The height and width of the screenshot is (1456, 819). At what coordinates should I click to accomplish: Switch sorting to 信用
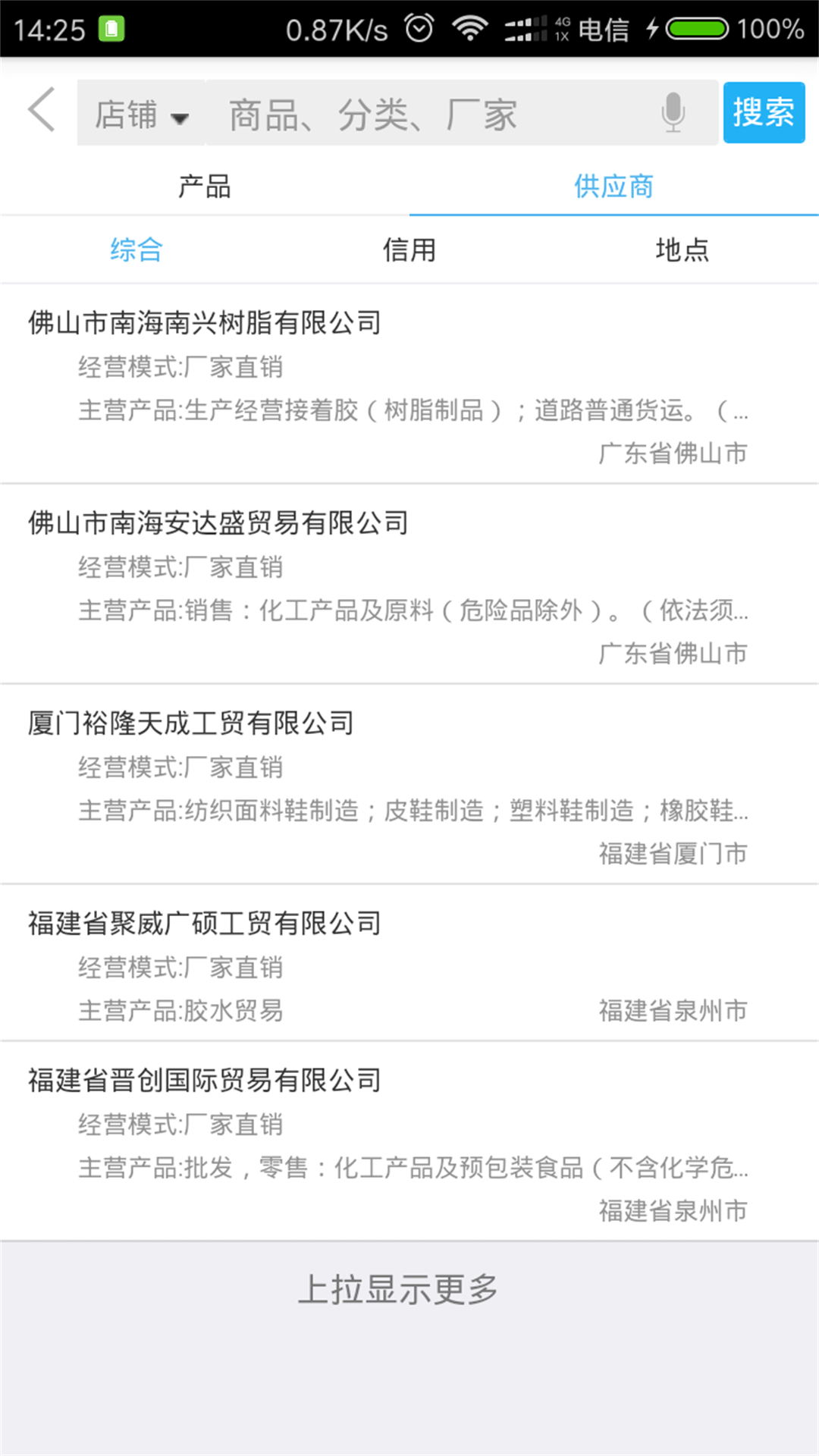tap(409, 249)
